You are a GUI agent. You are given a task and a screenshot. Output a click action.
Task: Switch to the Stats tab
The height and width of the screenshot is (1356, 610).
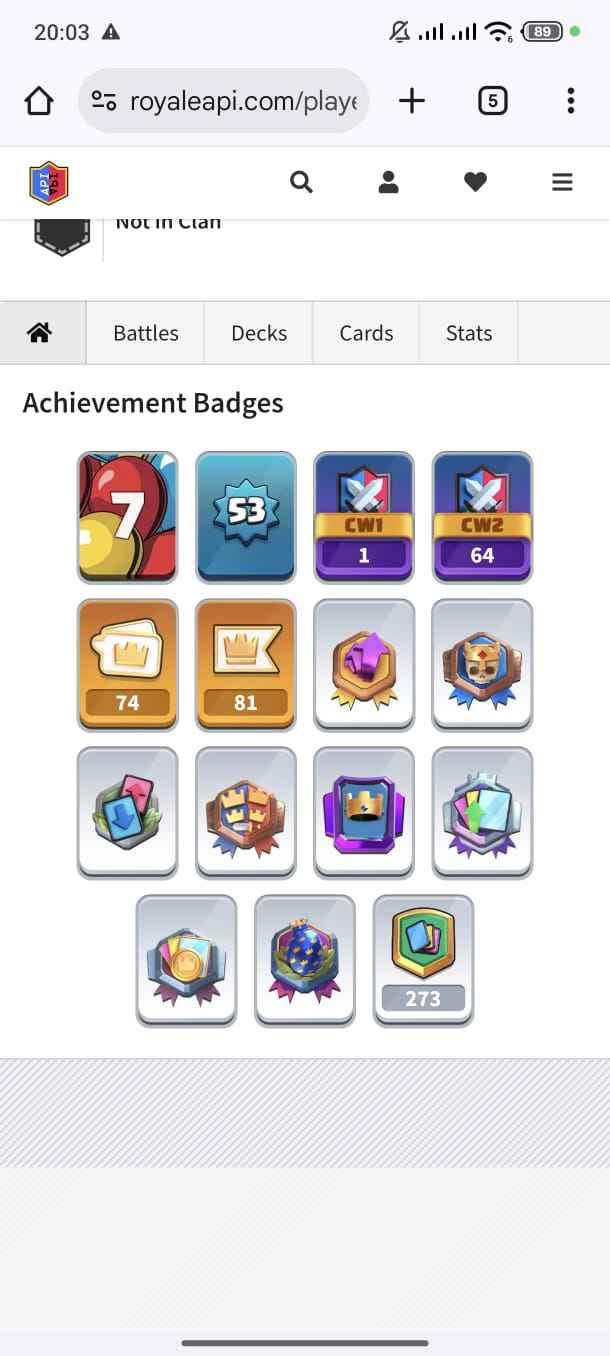click(469, 333)
